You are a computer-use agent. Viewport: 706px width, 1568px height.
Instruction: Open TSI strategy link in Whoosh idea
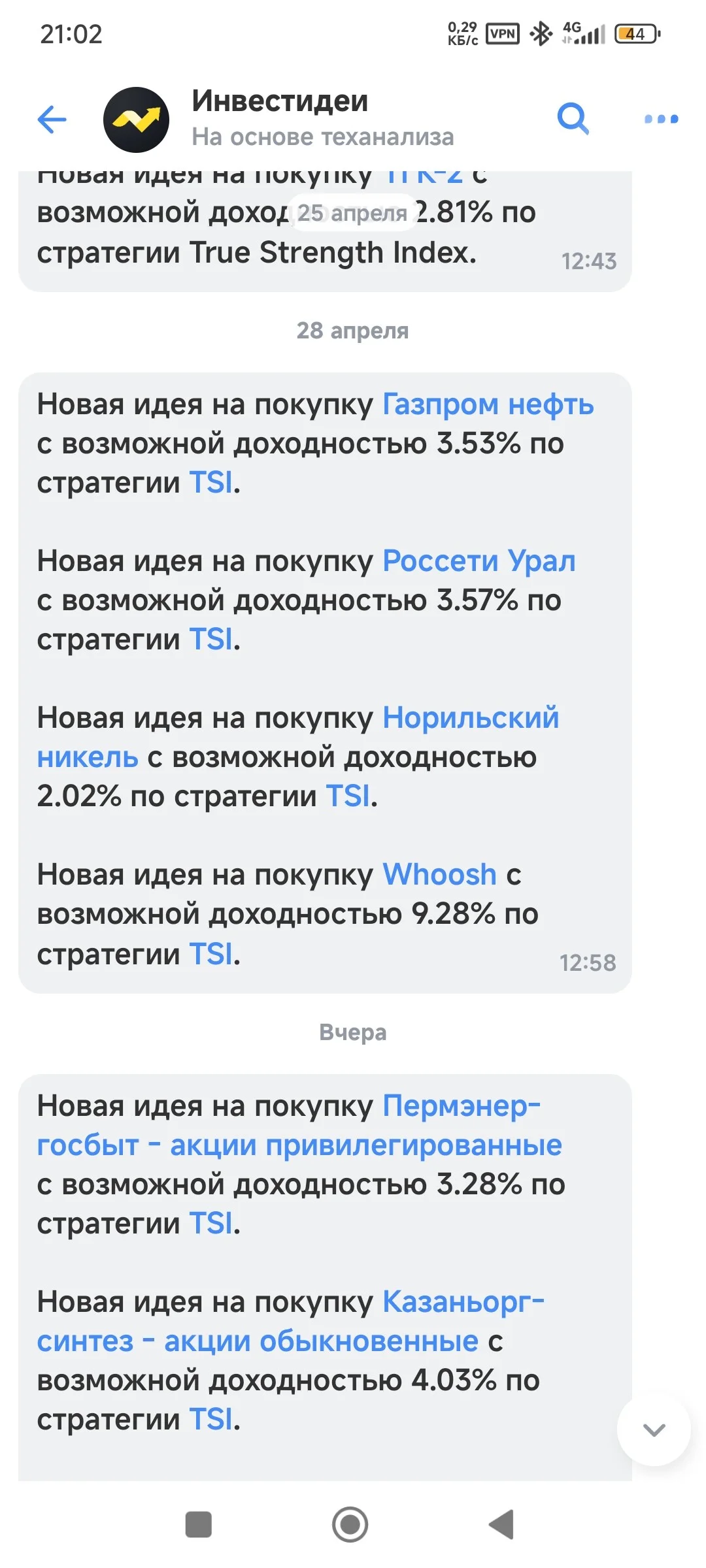[x=210, y=953]
